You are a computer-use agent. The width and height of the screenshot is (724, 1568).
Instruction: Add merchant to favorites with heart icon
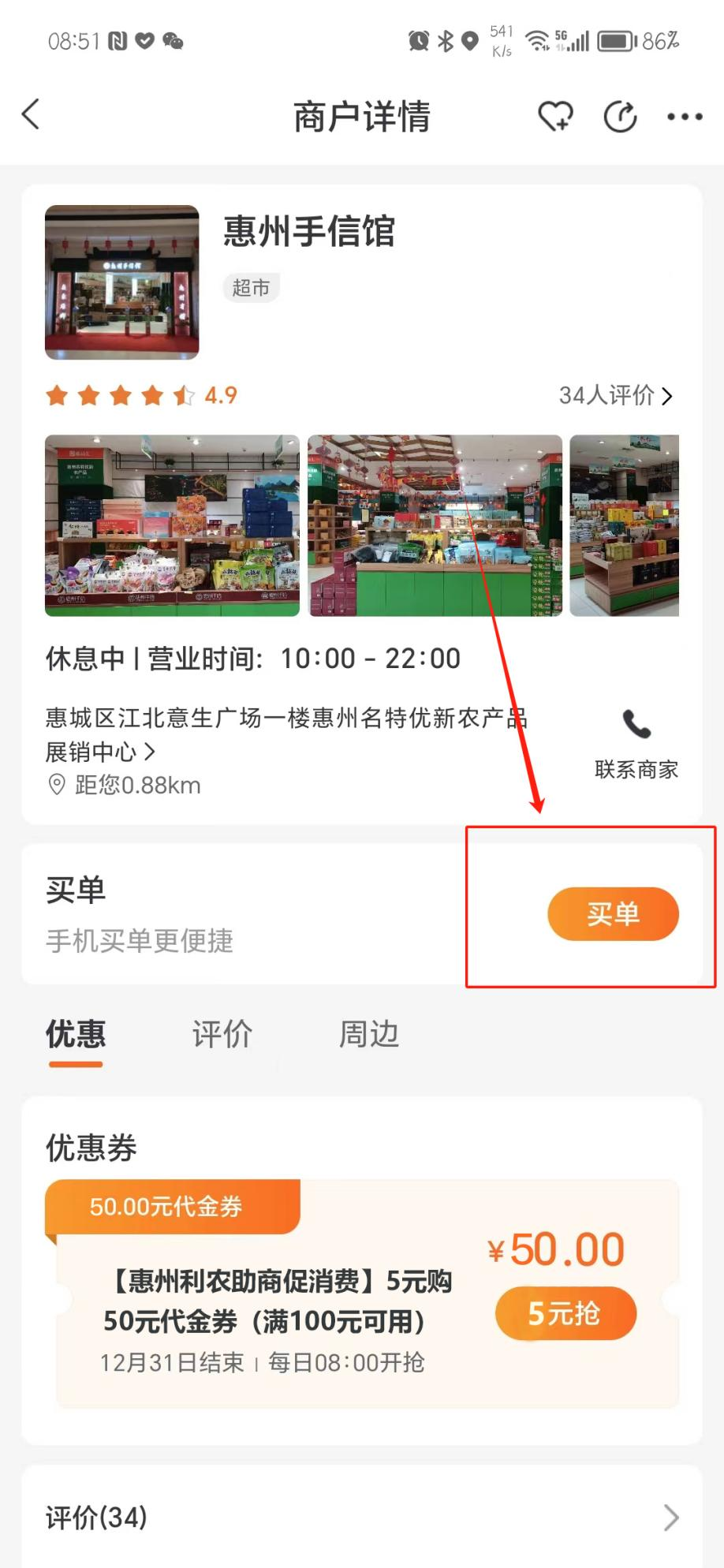point(555,117)
